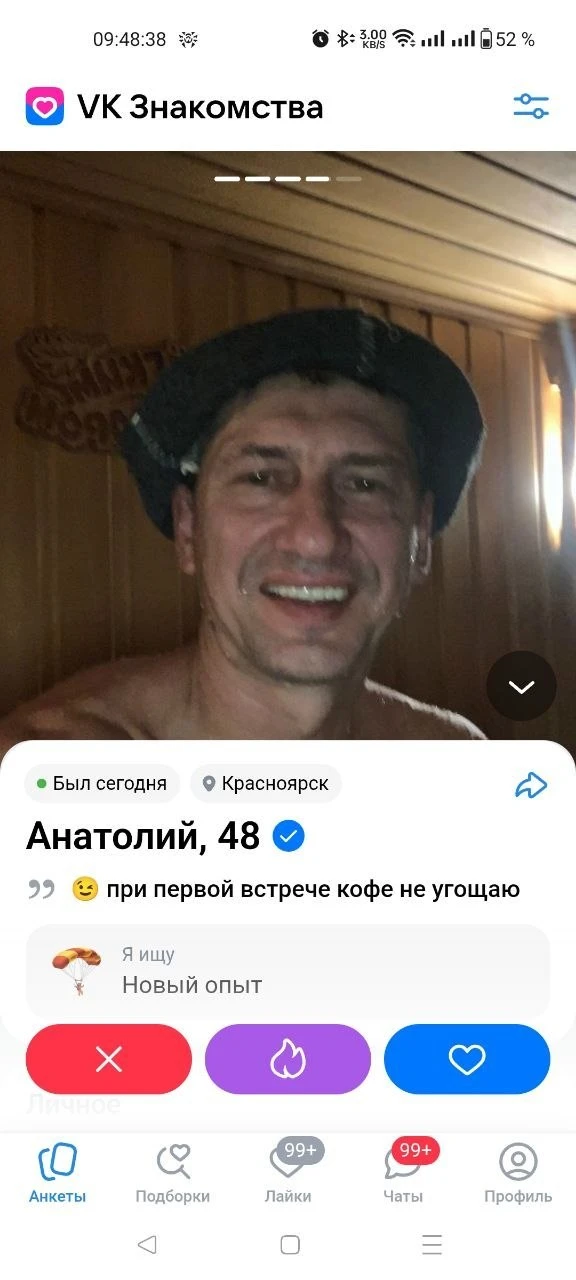Screen dimensions: 576x1280
Task: Open the search filter settings icon
Action: (531, 106)
